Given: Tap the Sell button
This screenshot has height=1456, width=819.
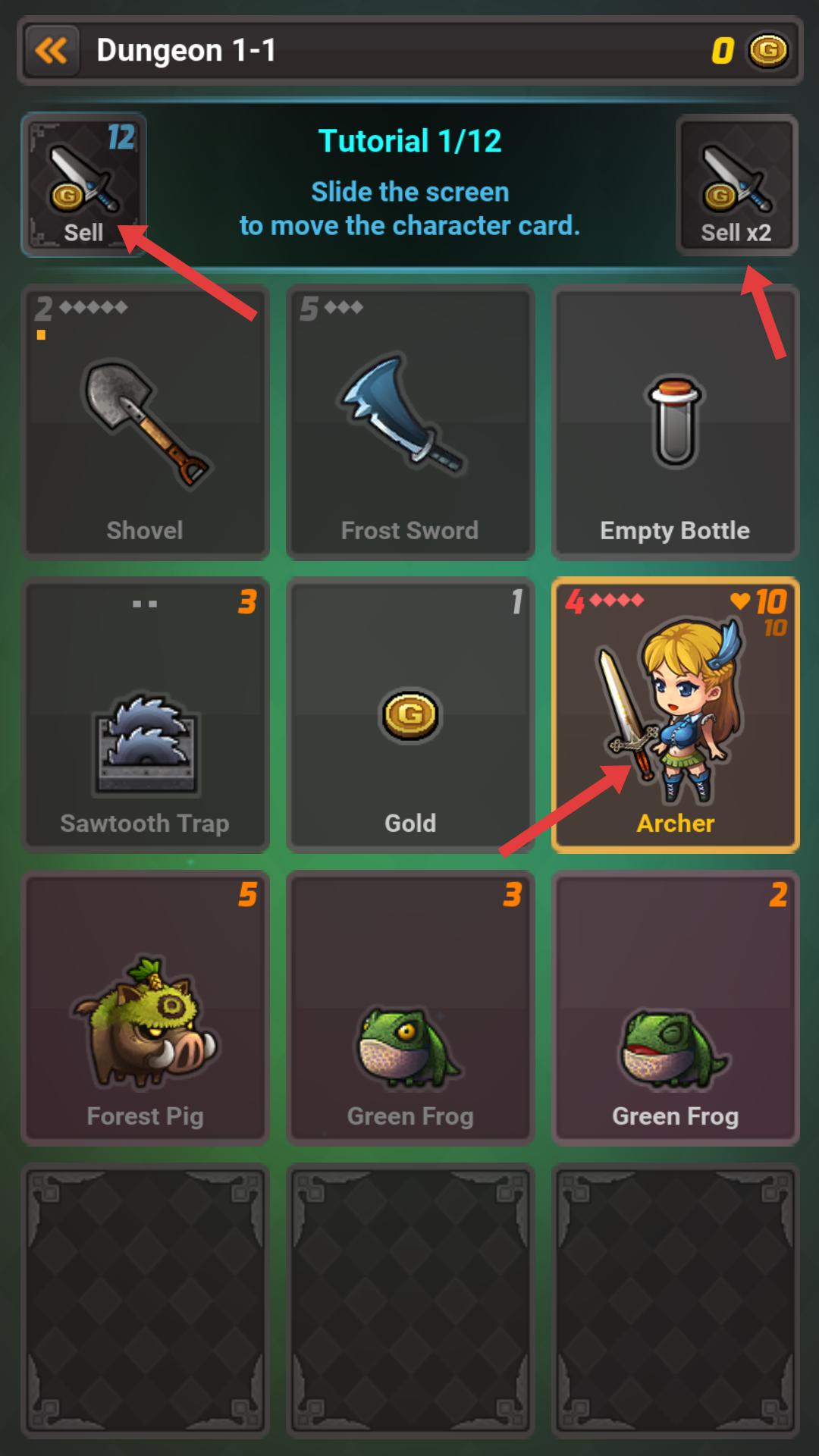Looking at the screenshot, I should pyautogui.click(x=83, y=185).
